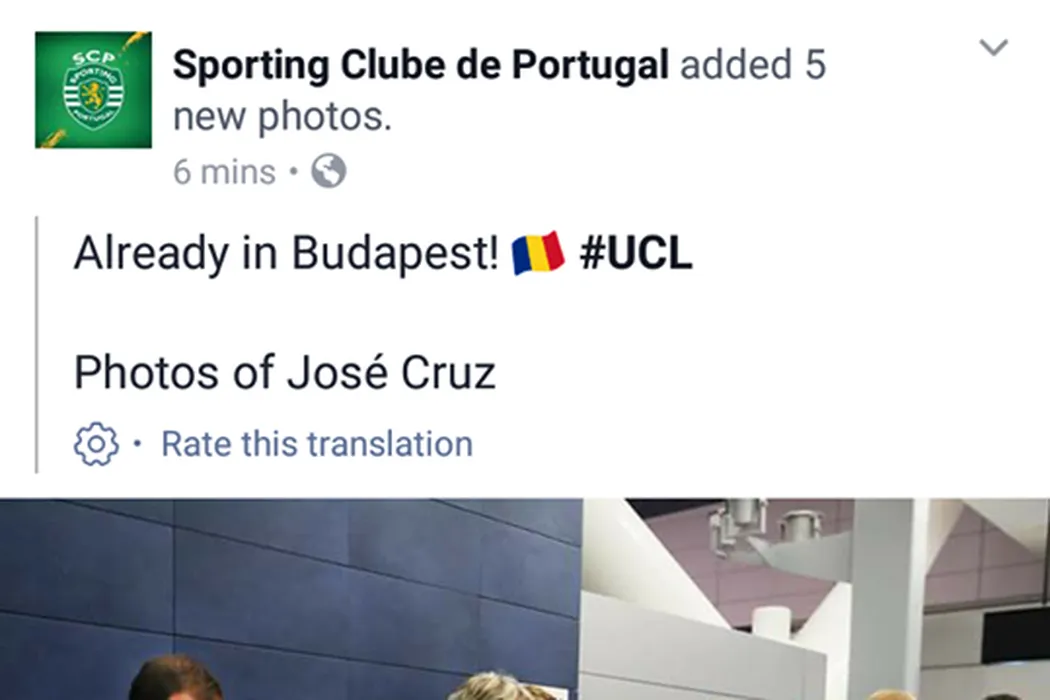Open the #UCL hashtag
Viewport: 1050px width, 700px height.
[x=636, y=255]
